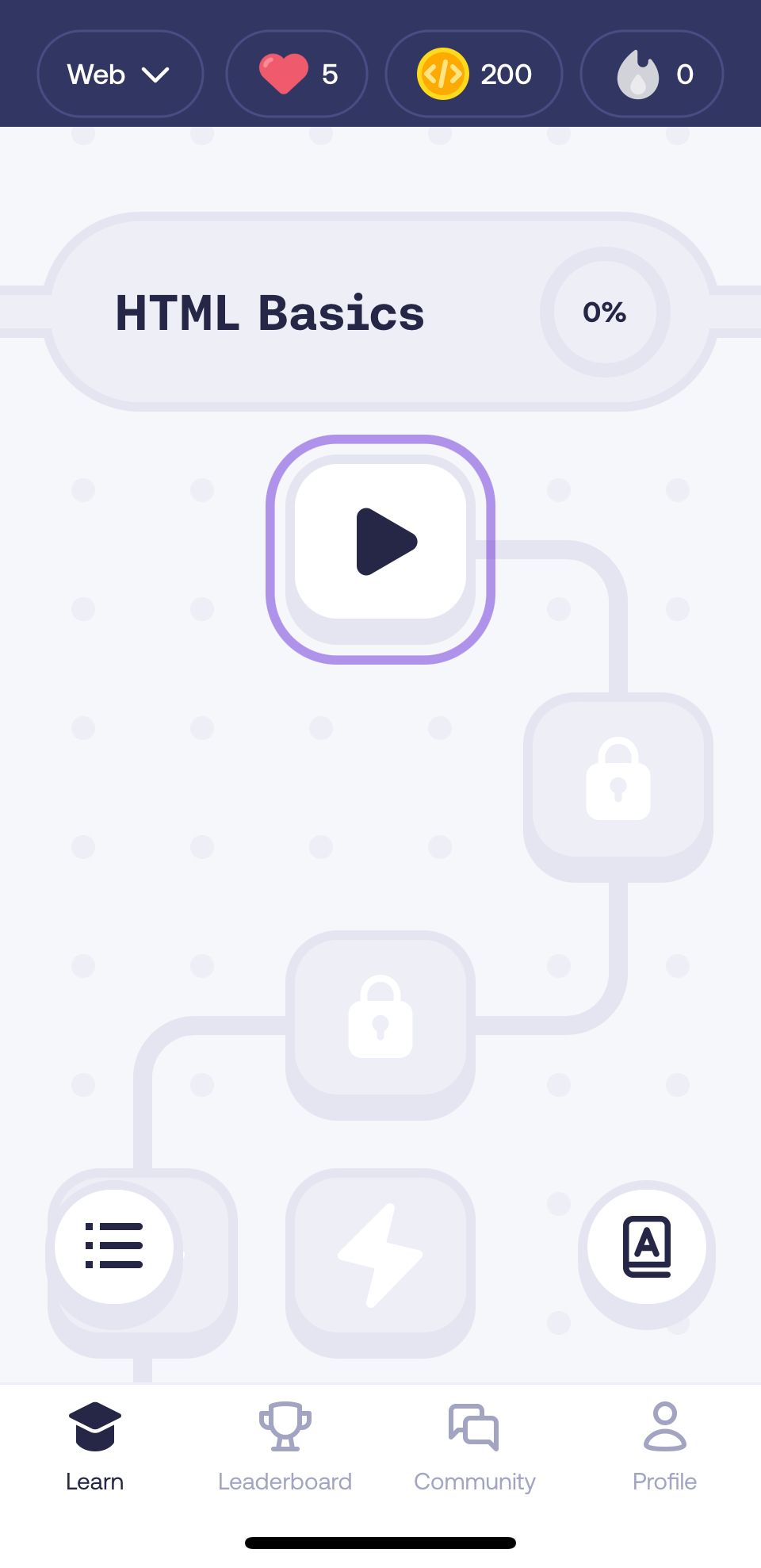
Task: Start the first lesson with play button
Action: point(380,542)
